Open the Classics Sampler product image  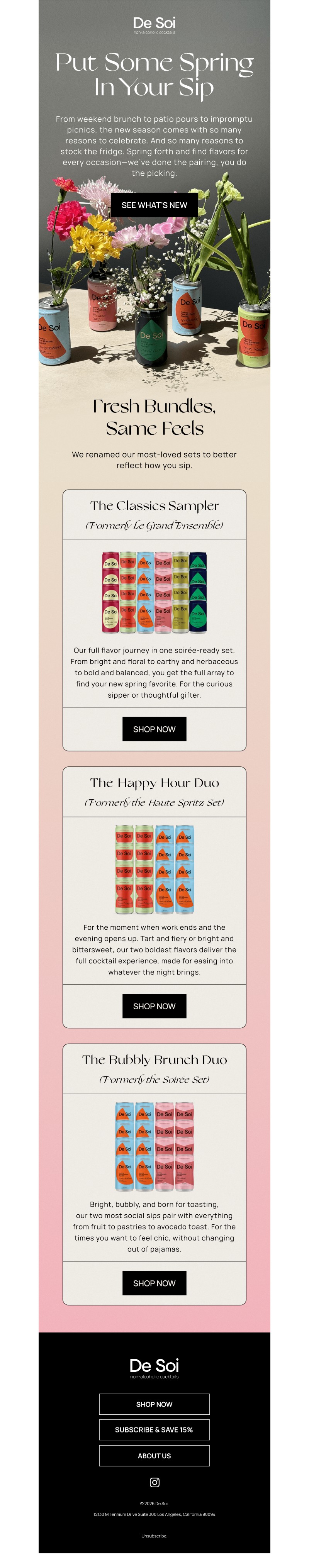click(x=154, y=592)
